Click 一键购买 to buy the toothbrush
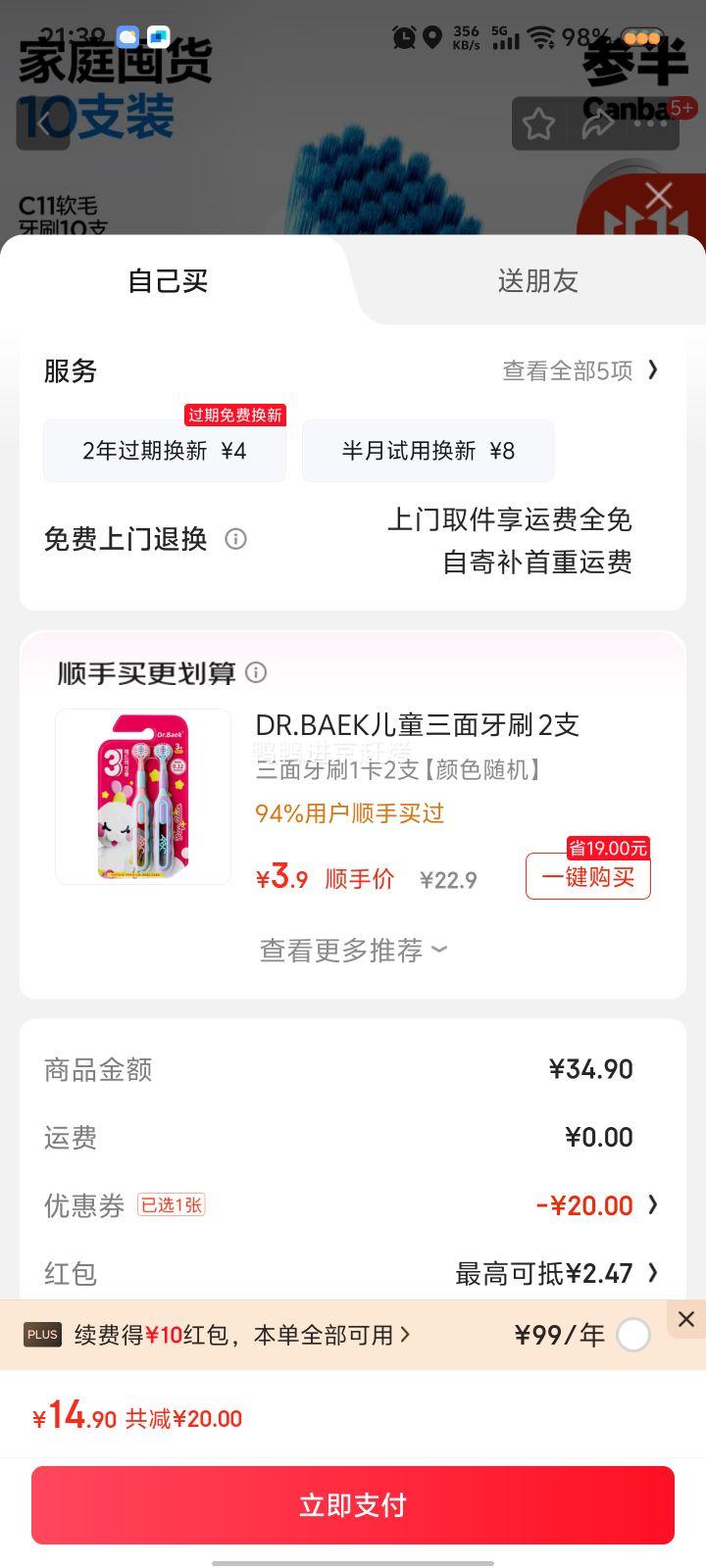Viewport: 706px width, 1568px height. pos(587,877)
